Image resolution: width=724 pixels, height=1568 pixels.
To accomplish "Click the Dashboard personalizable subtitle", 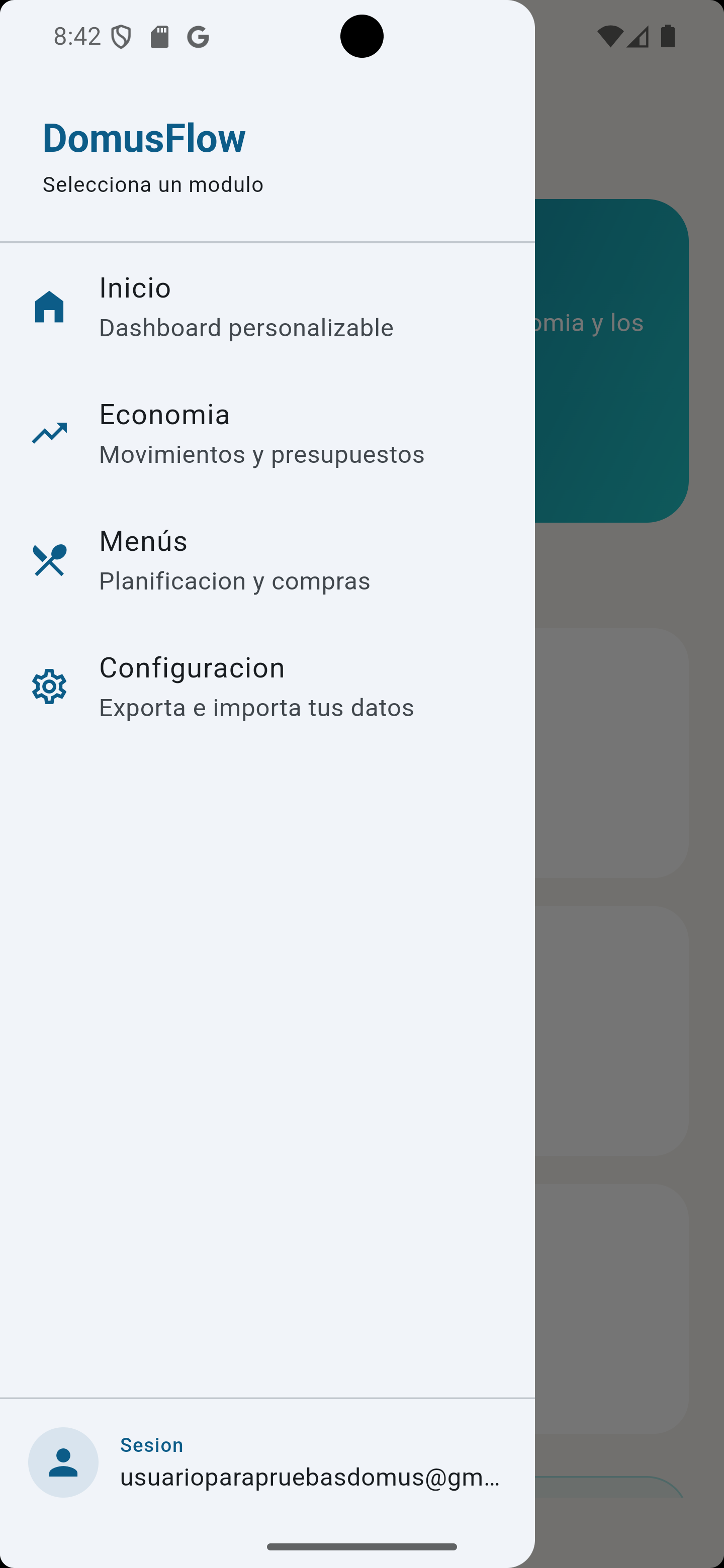I will point(246,327).
